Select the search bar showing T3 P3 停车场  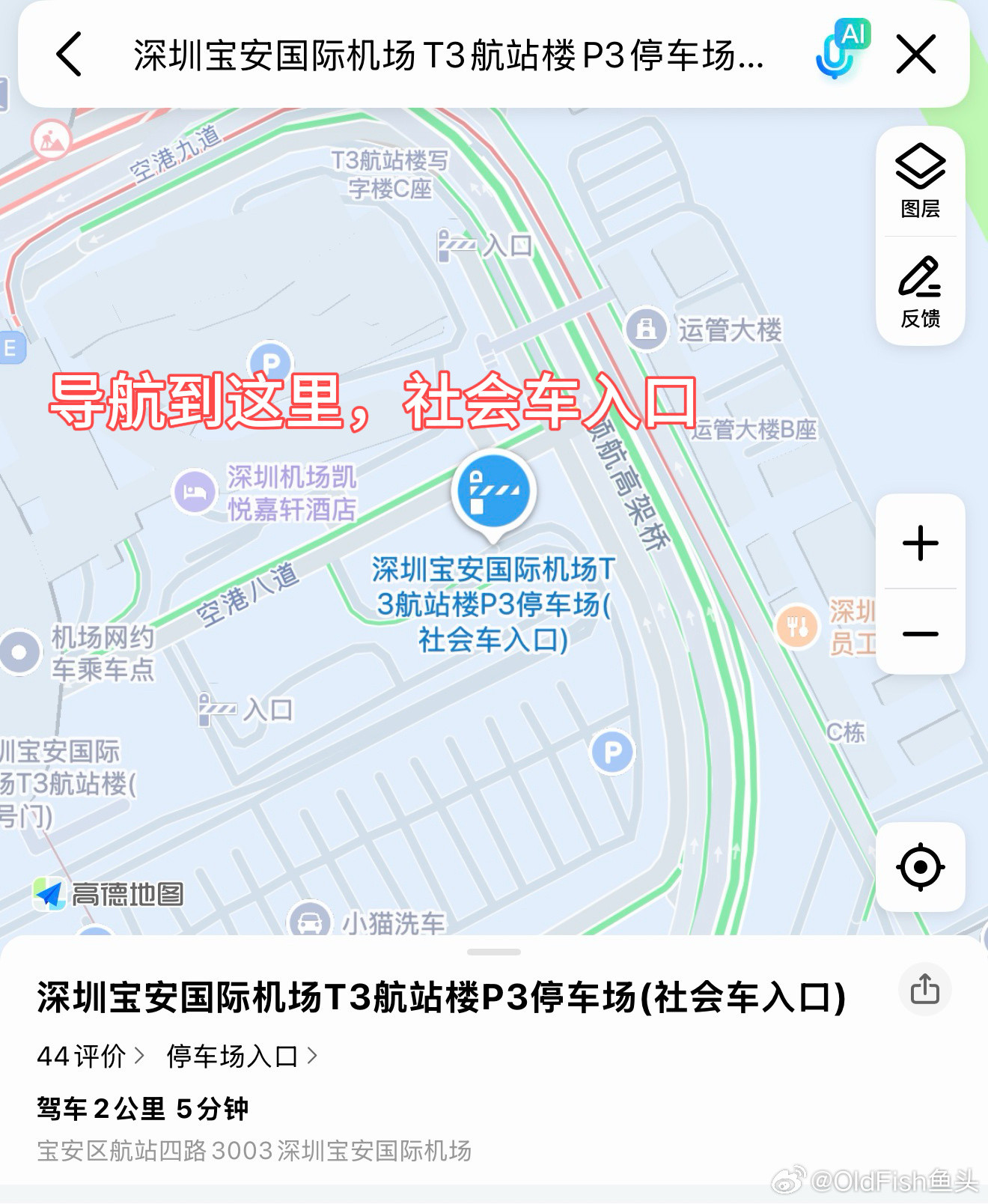pos(447,54)
